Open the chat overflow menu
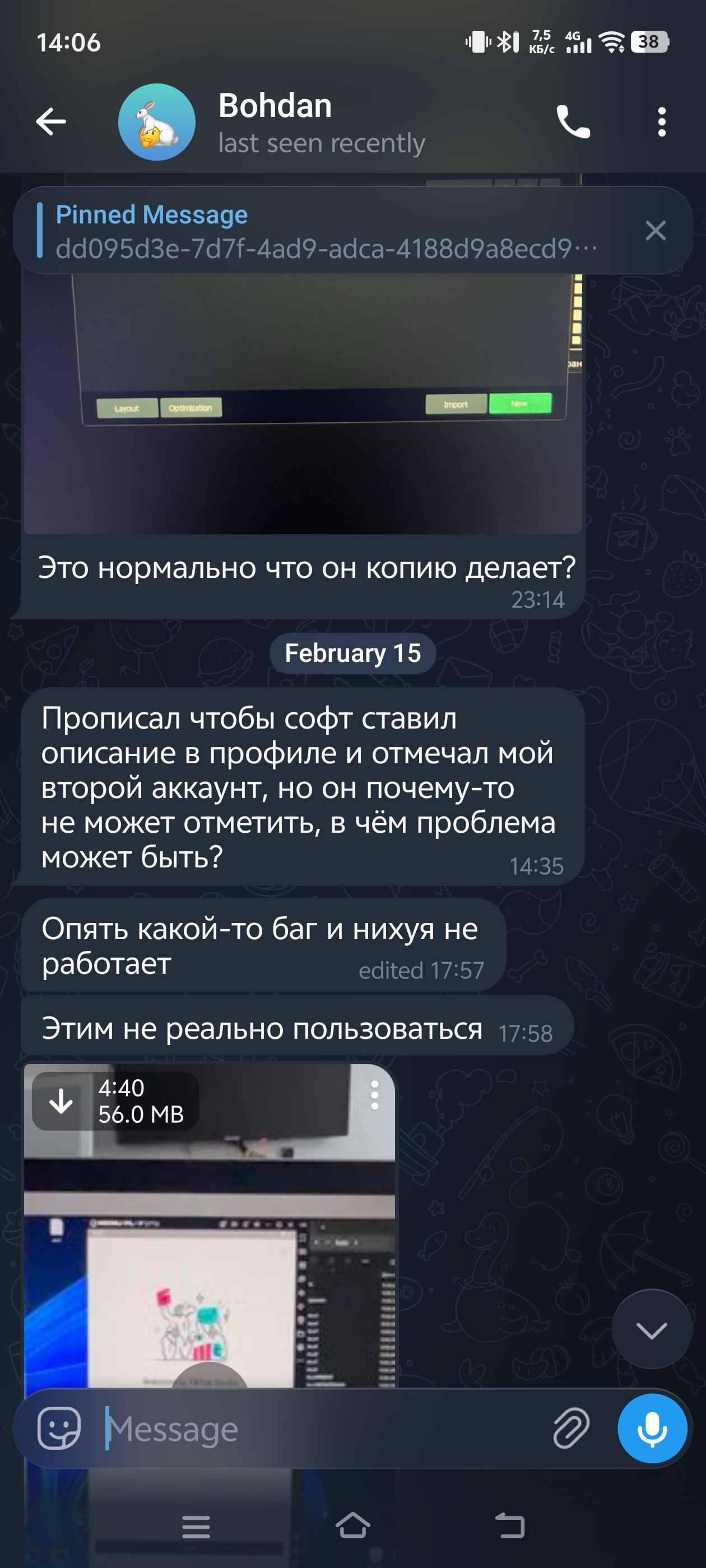This screenshot has height=1568, width=706. click(662, 122)
